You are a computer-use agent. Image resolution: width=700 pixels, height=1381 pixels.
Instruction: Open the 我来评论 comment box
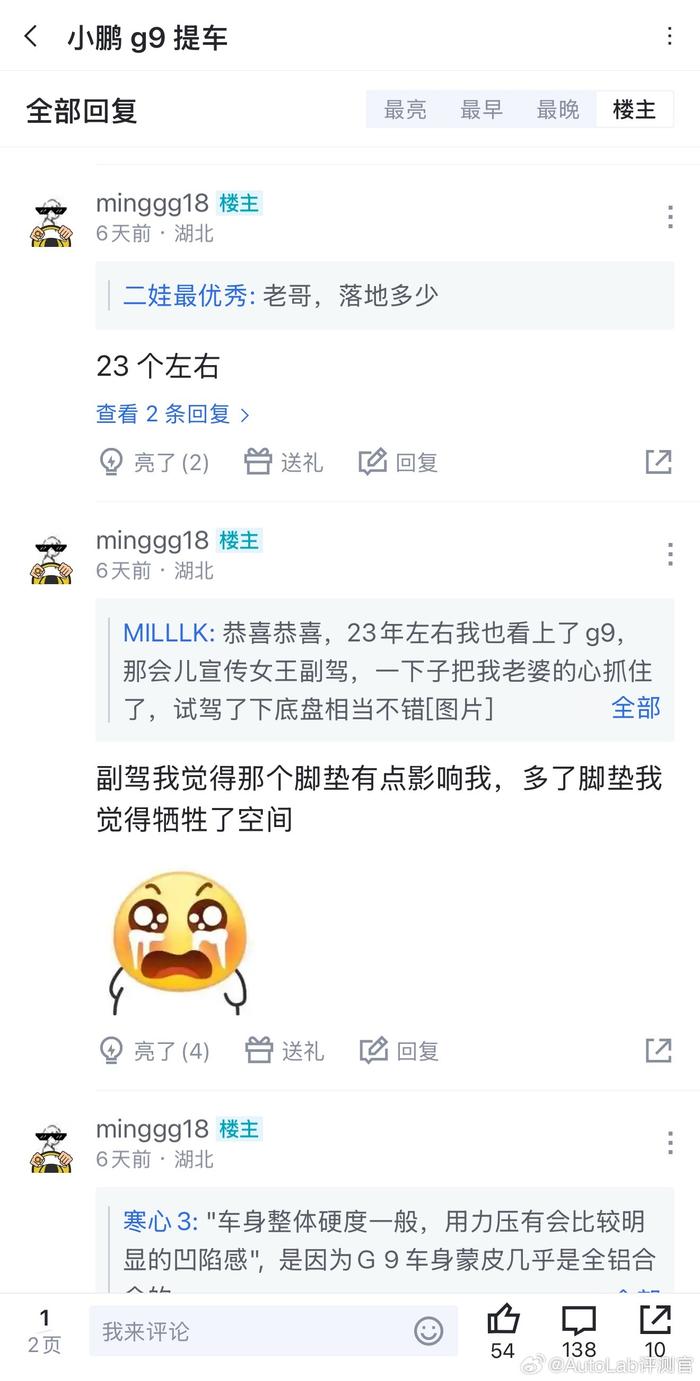pyautogui.click(x=273, y=1331)
